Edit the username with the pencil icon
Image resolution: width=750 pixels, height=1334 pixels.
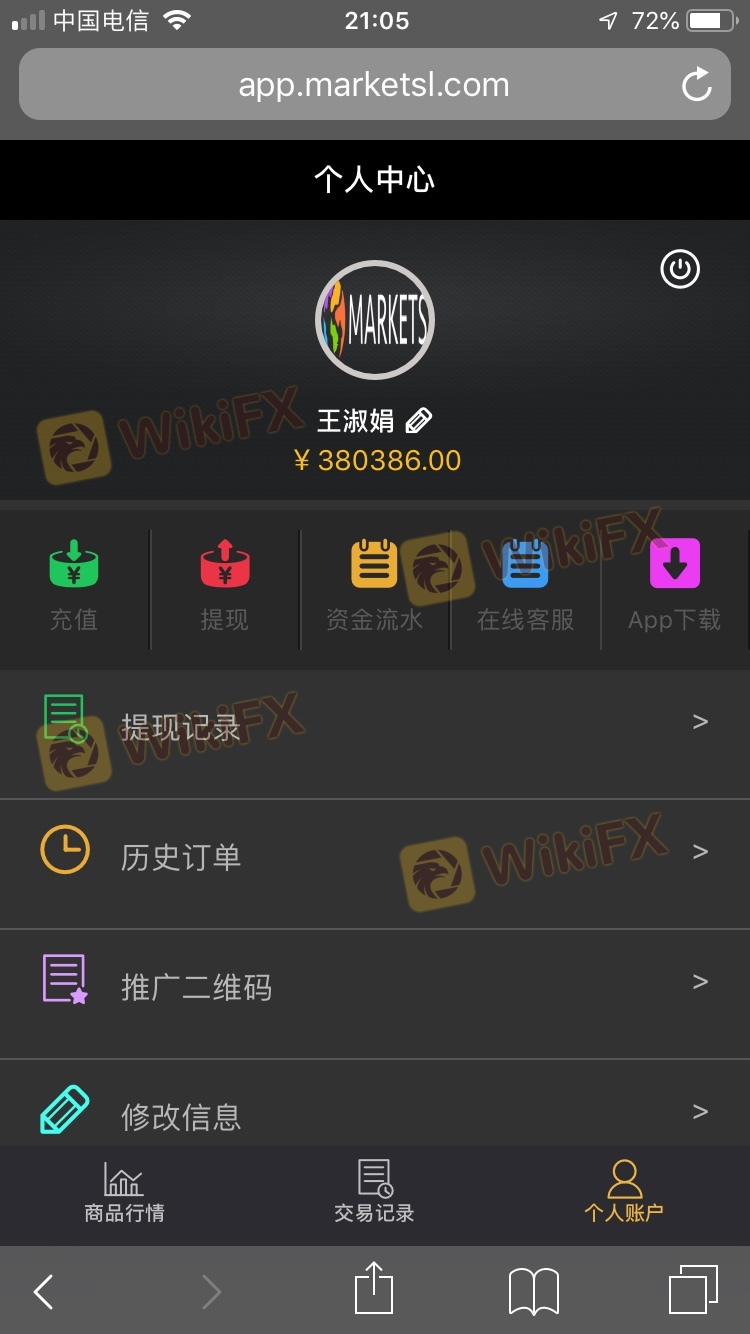[x=419, y=421]
